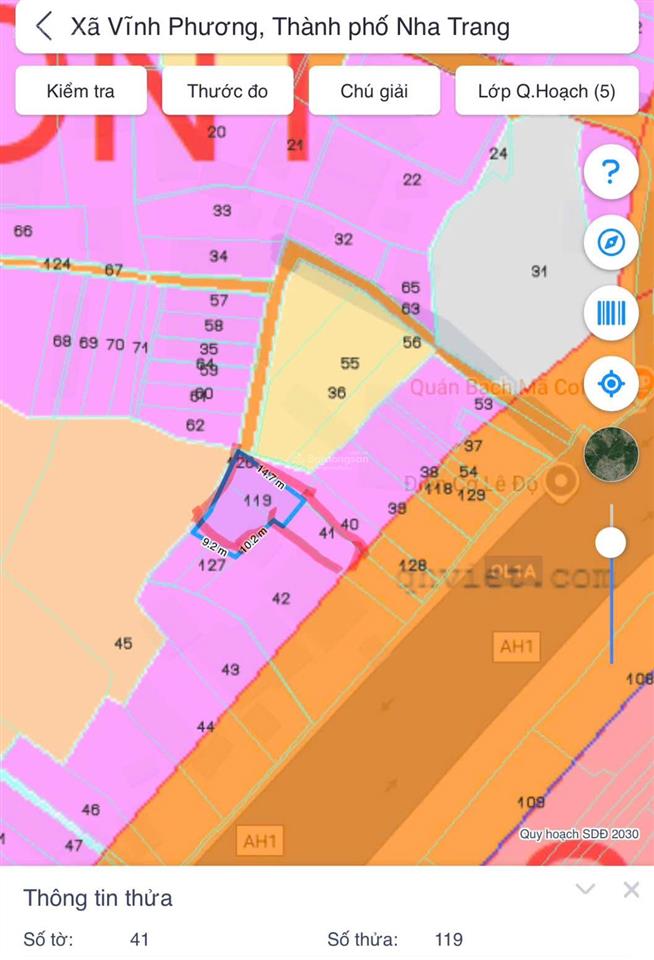Image resolution: width=654 pixels, height=960 pixels.
Task: Tap the compass orientation button
Action: tap(611, 243)
